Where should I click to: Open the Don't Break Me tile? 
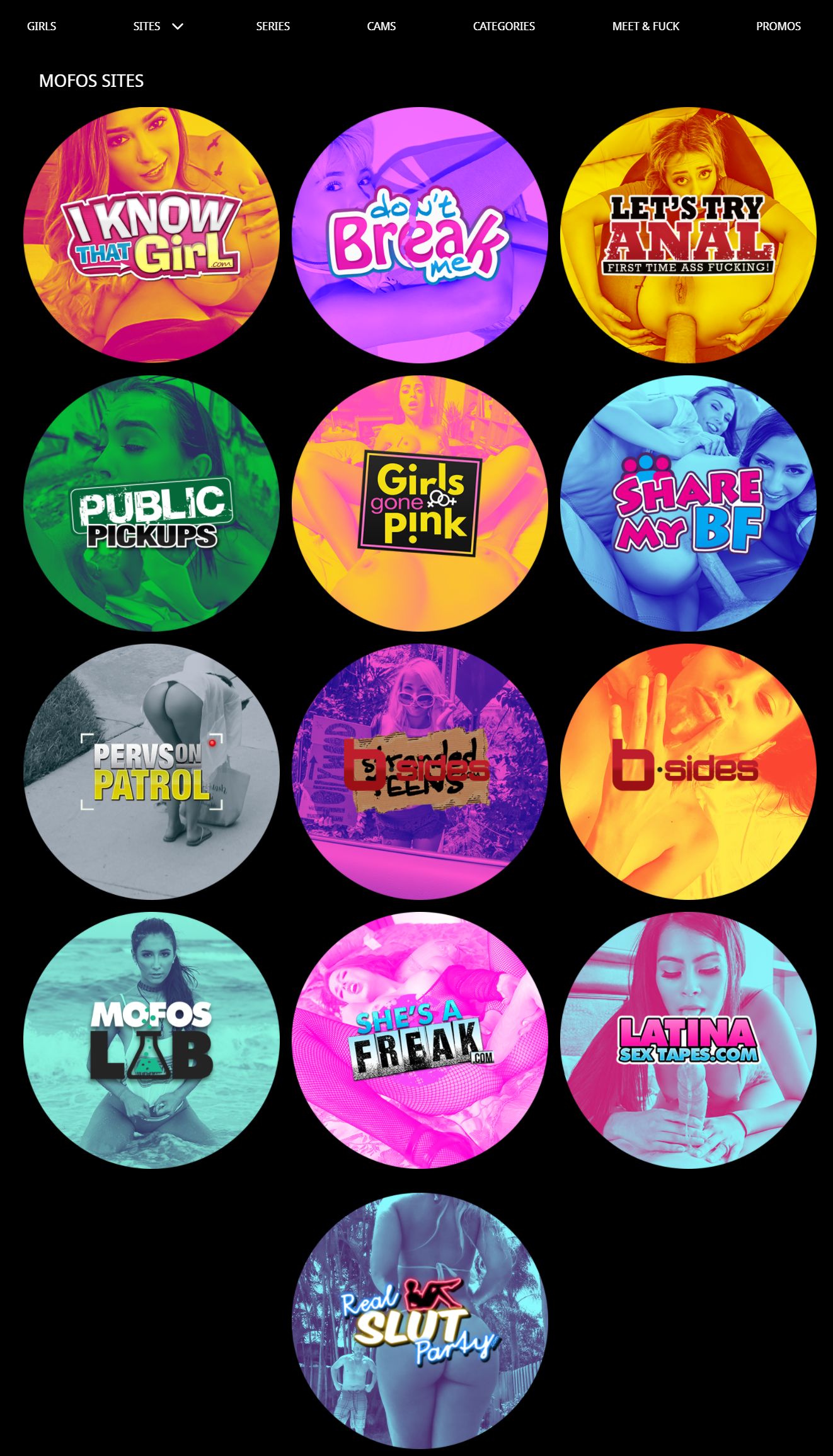420,235
